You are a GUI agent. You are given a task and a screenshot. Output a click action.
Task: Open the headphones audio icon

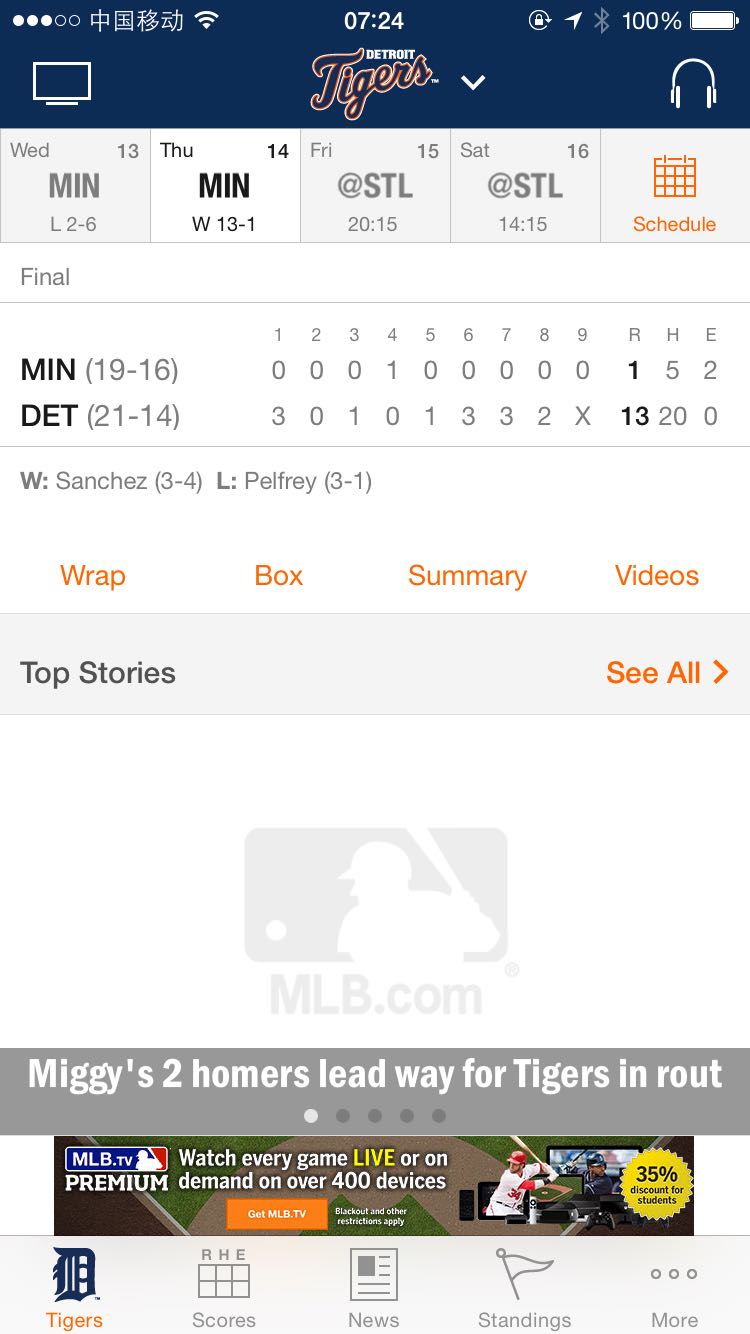pos(693,83)
